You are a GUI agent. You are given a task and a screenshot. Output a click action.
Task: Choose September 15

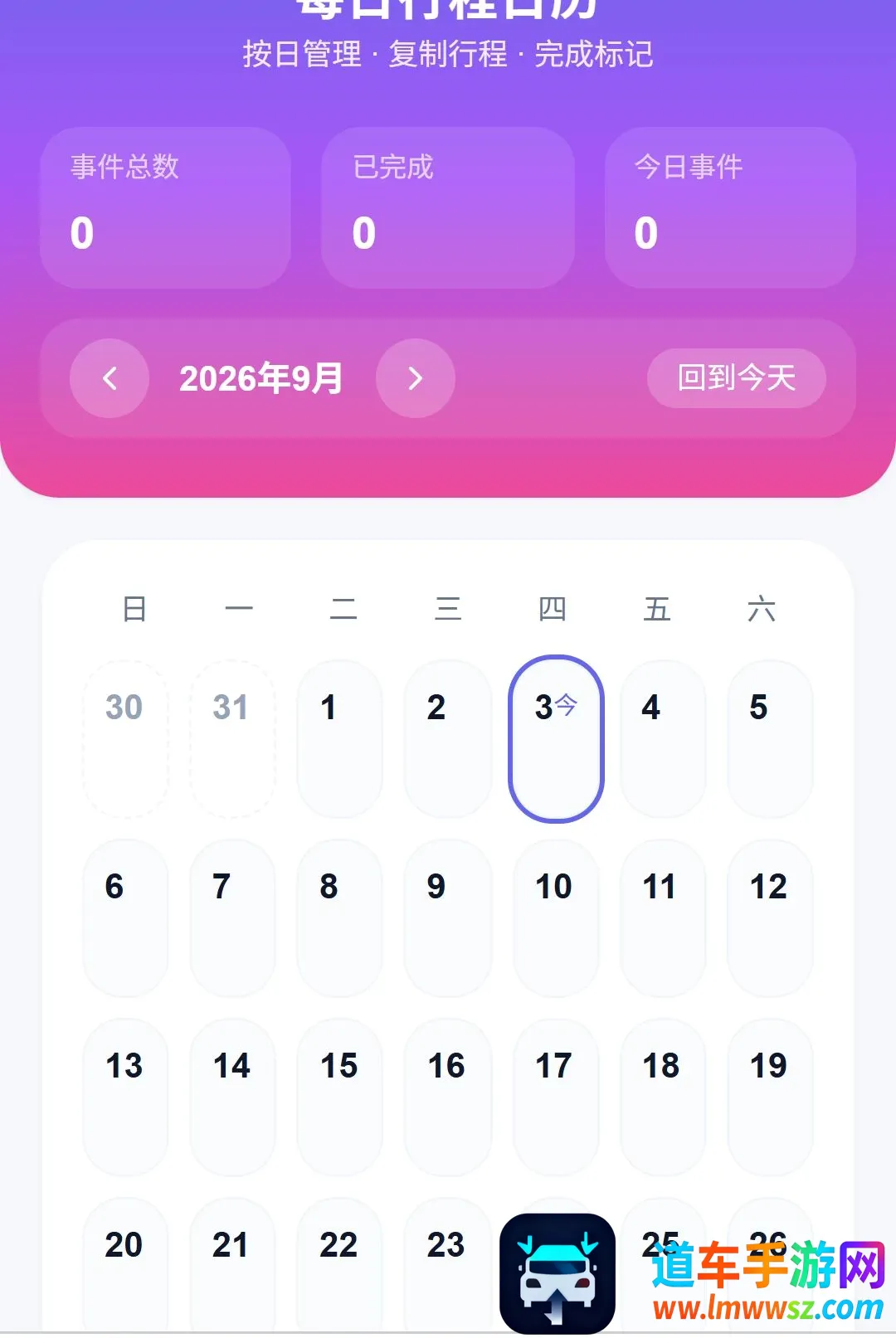pyautogui.click(x=340, y=1097)
